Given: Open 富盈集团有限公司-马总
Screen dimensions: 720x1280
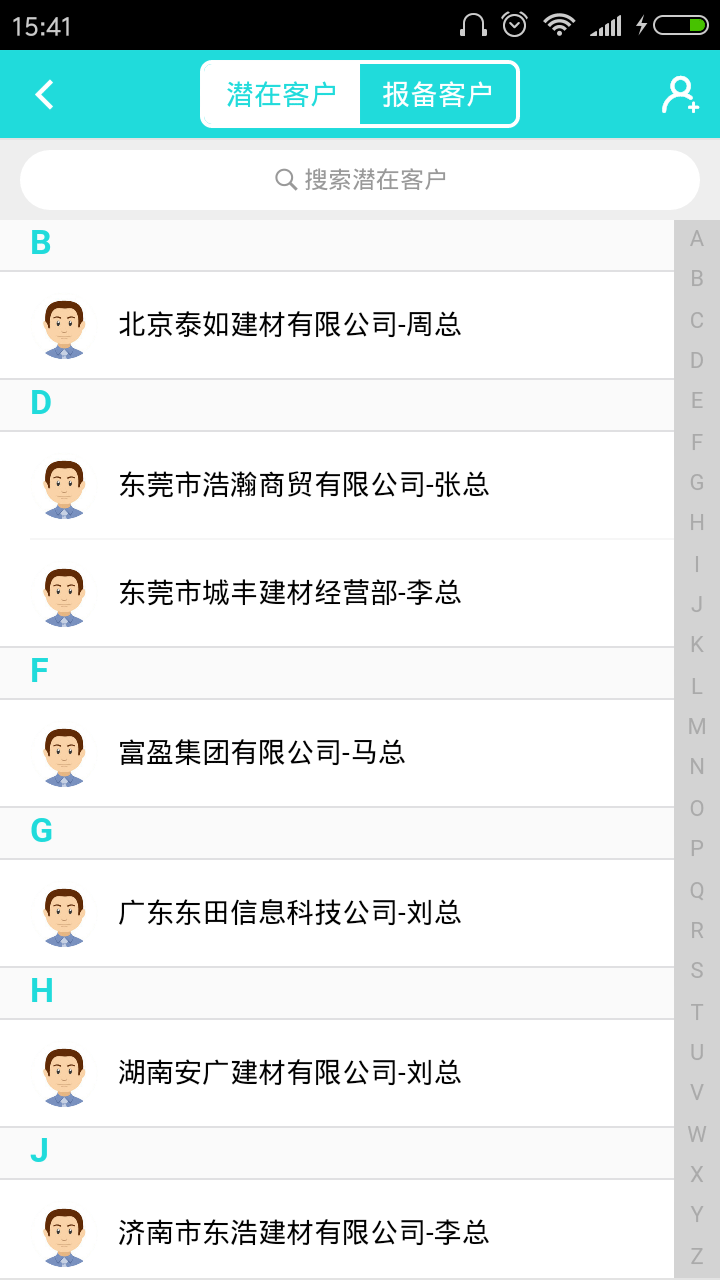Looking at the screenshot, I should 337,753.
